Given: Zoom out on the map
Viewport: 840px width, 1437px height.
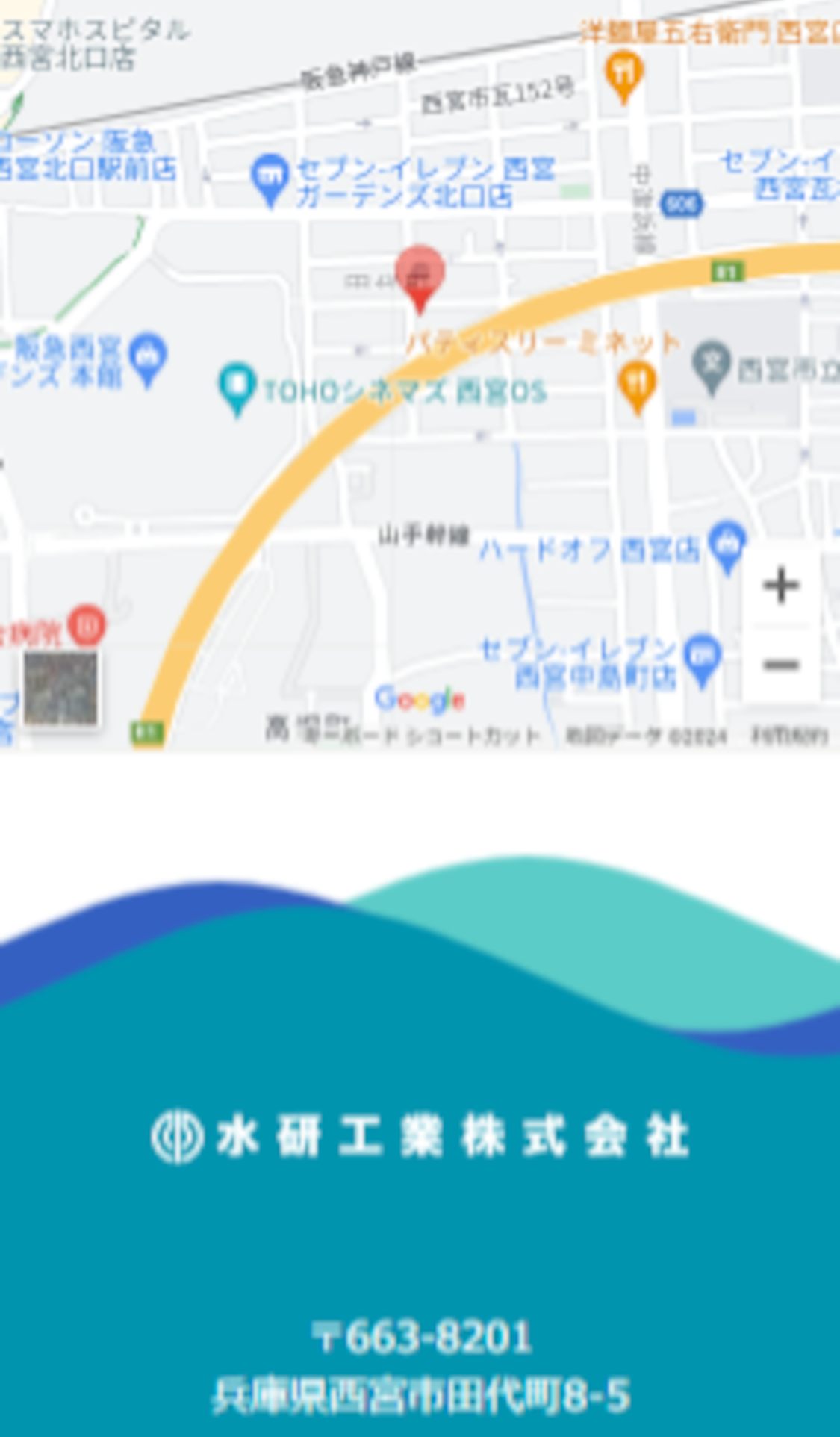Looking at the screenshot, I should (781, 663).
